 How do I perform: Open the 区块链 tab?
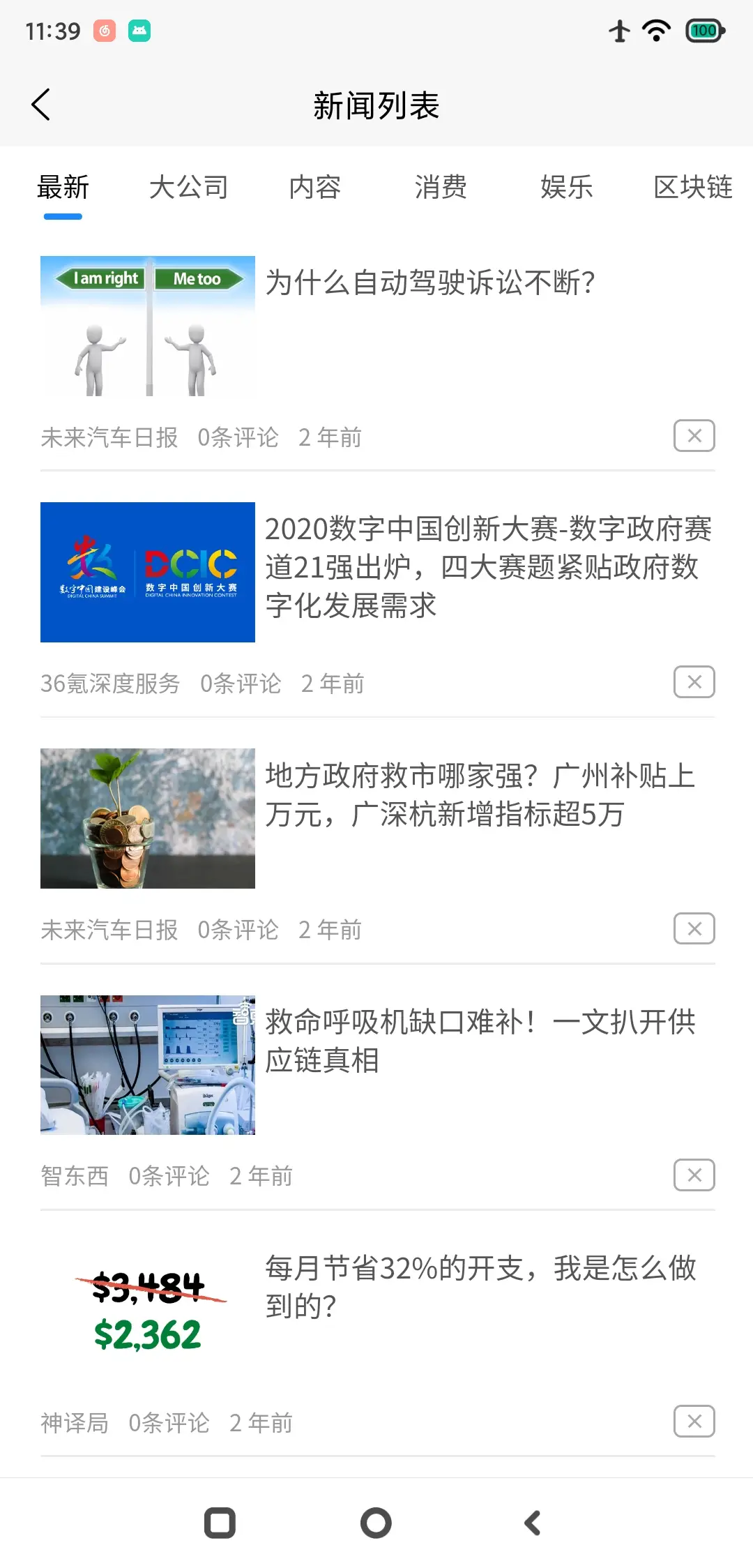tap(692, 187)
